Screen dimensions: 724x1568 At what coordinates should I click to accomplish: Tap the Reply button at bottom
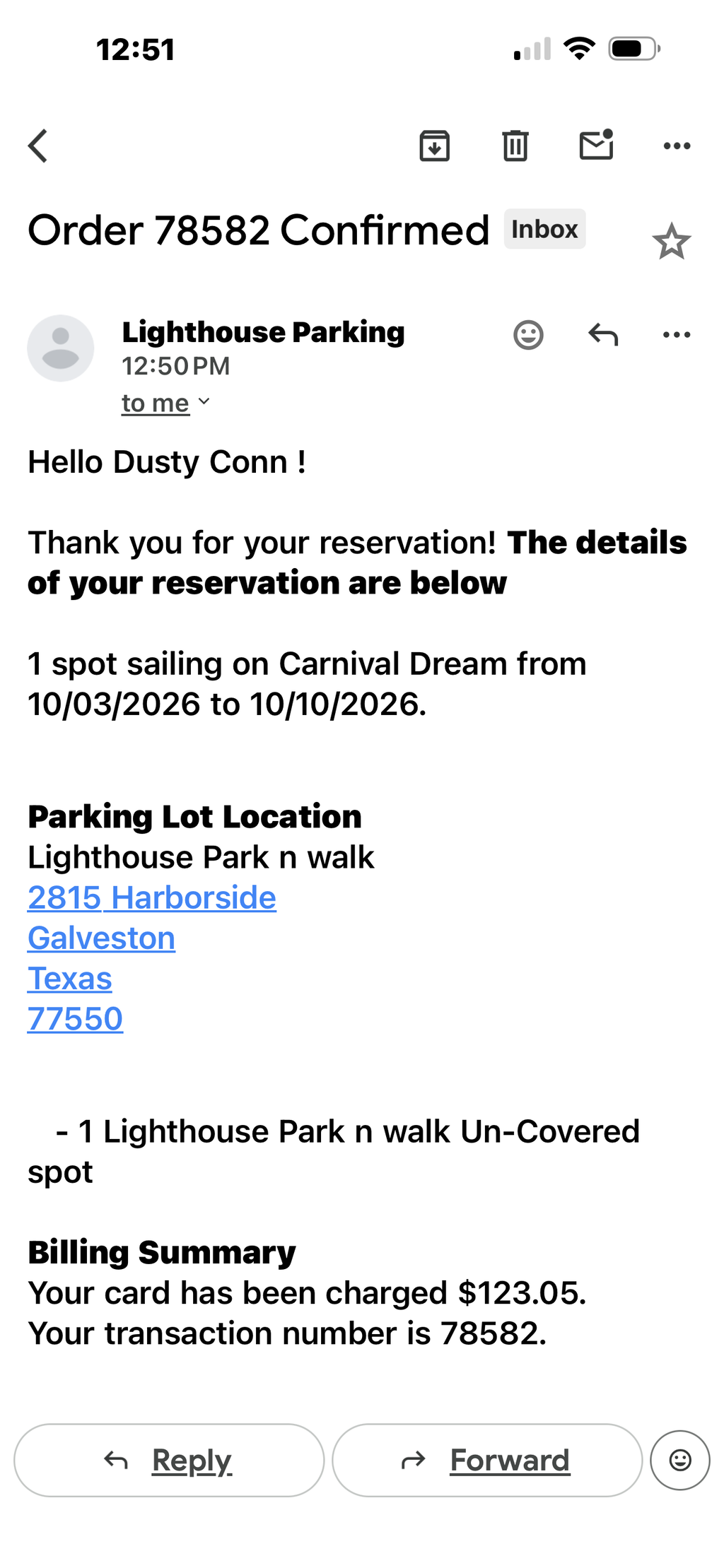click(169, 1460)
